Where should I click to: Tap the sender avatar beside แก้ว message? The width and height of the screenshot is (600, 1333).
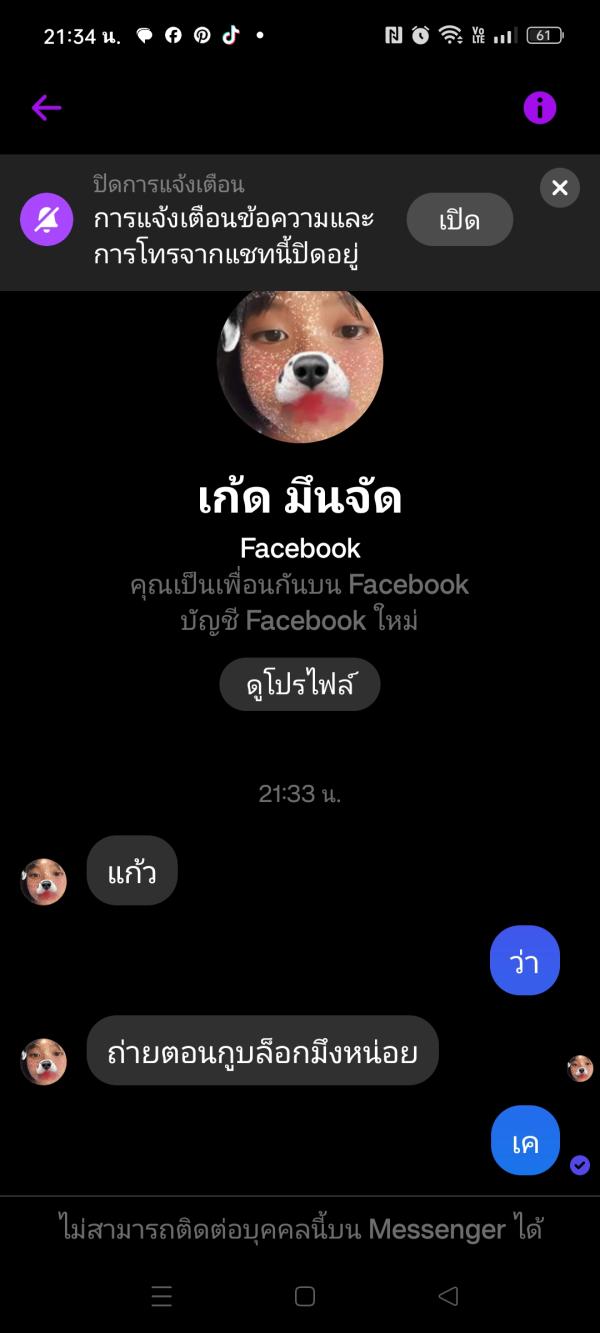point(44,882)
